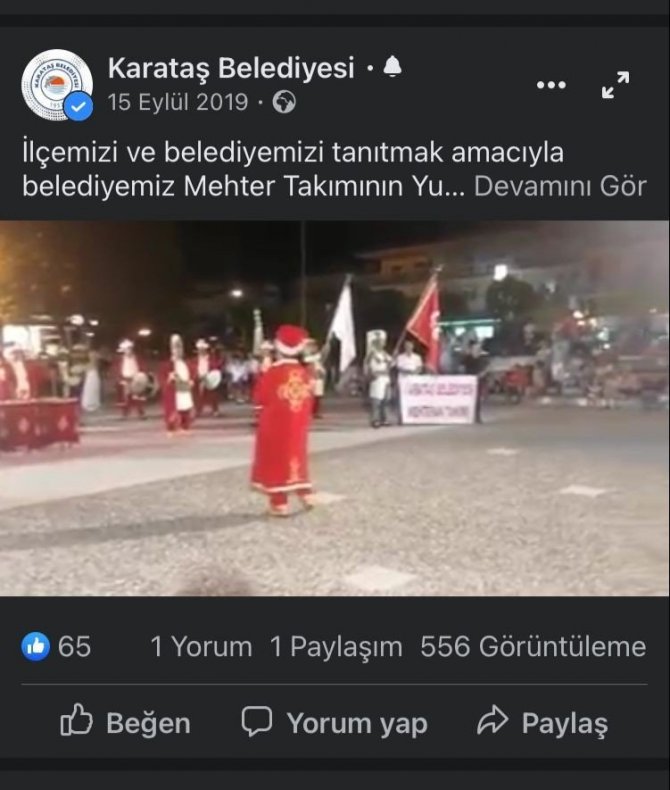670x790 pixels.
Task: Expand the video to full screen
Action: pos(616,85)
